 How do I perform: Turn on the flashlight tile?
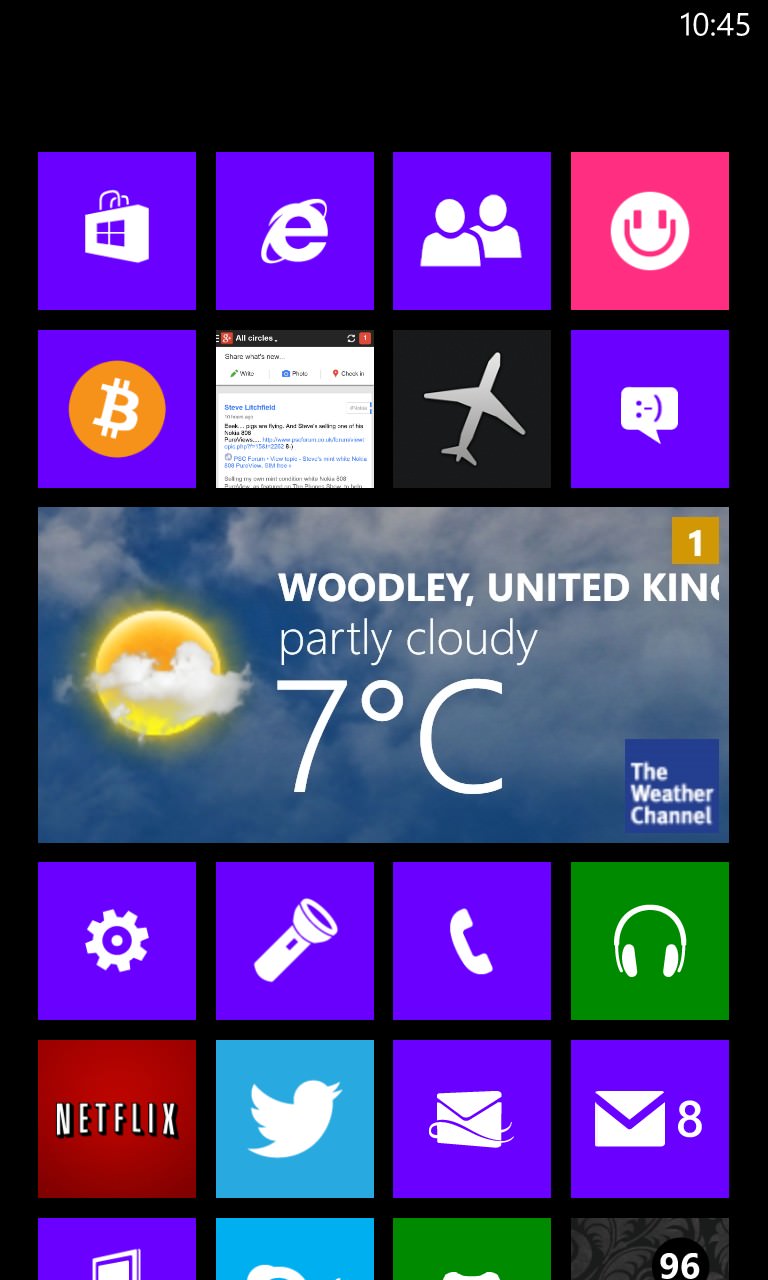[295, 941]
